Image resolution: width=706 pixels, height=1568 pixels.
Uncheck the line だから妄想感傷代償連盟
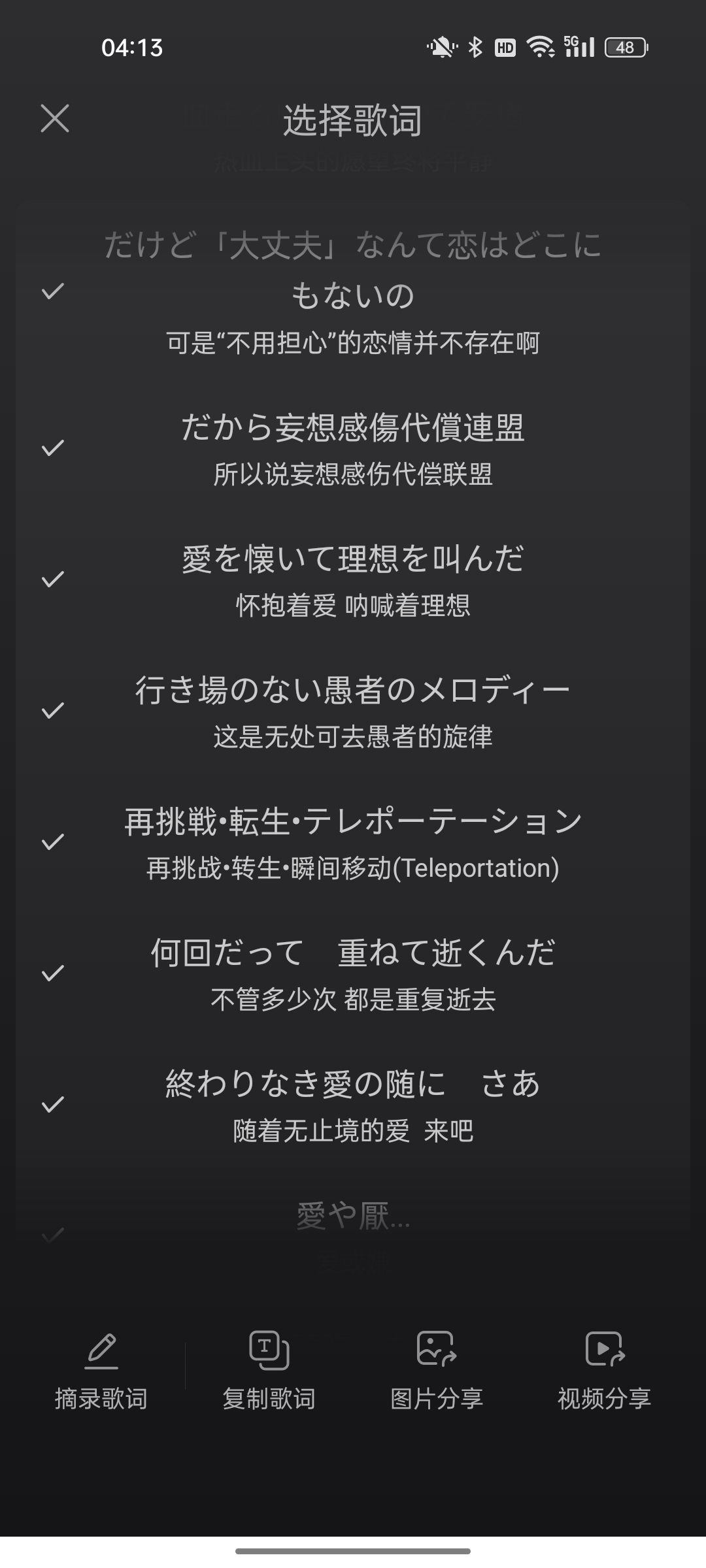tap(53, 448)
